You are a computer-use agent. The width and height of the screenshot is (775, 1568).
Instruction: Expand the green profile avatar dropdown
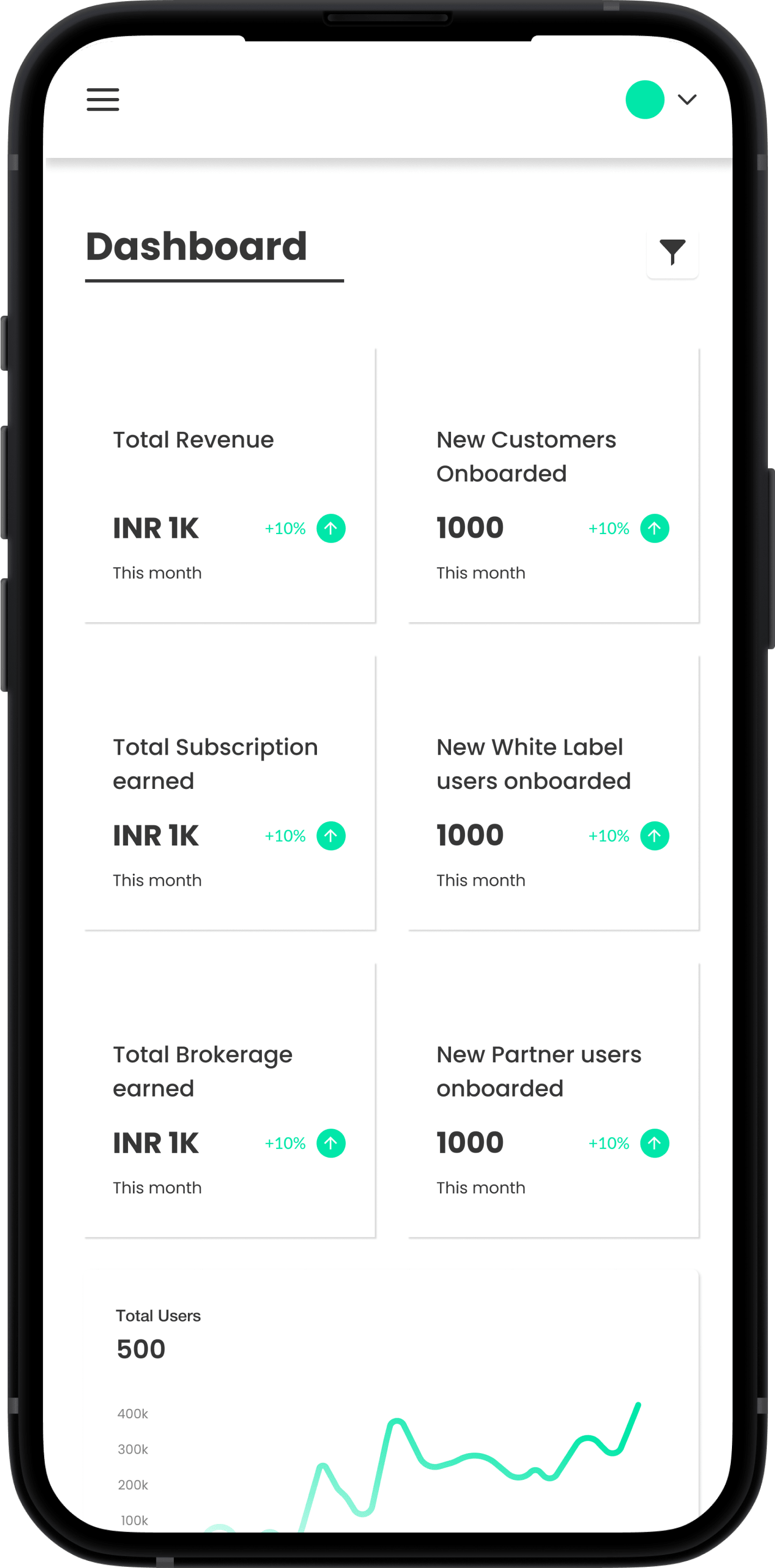click(686, 100)
